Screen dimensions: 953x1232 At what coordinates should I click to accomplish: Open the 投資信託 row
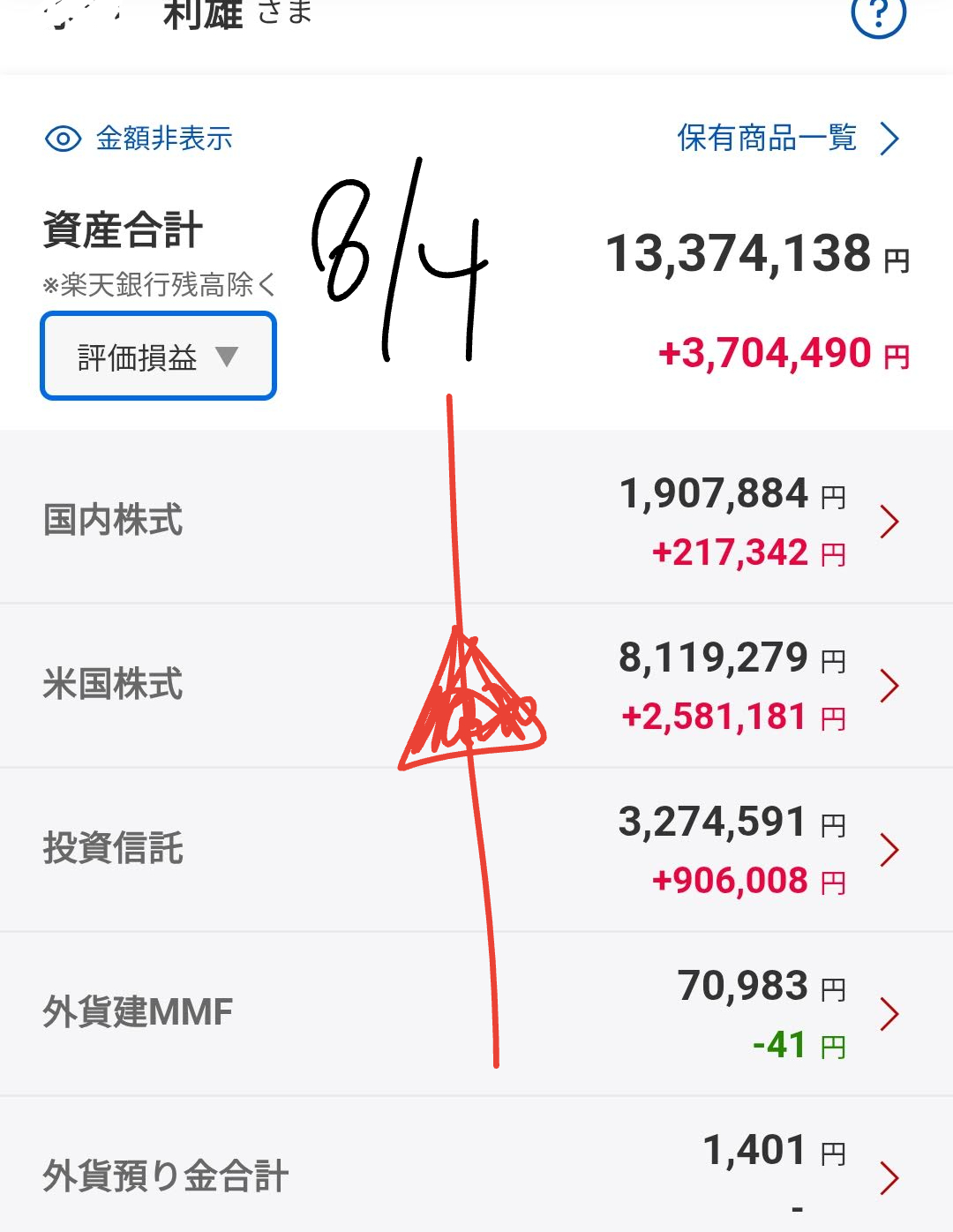pos(476,850)
